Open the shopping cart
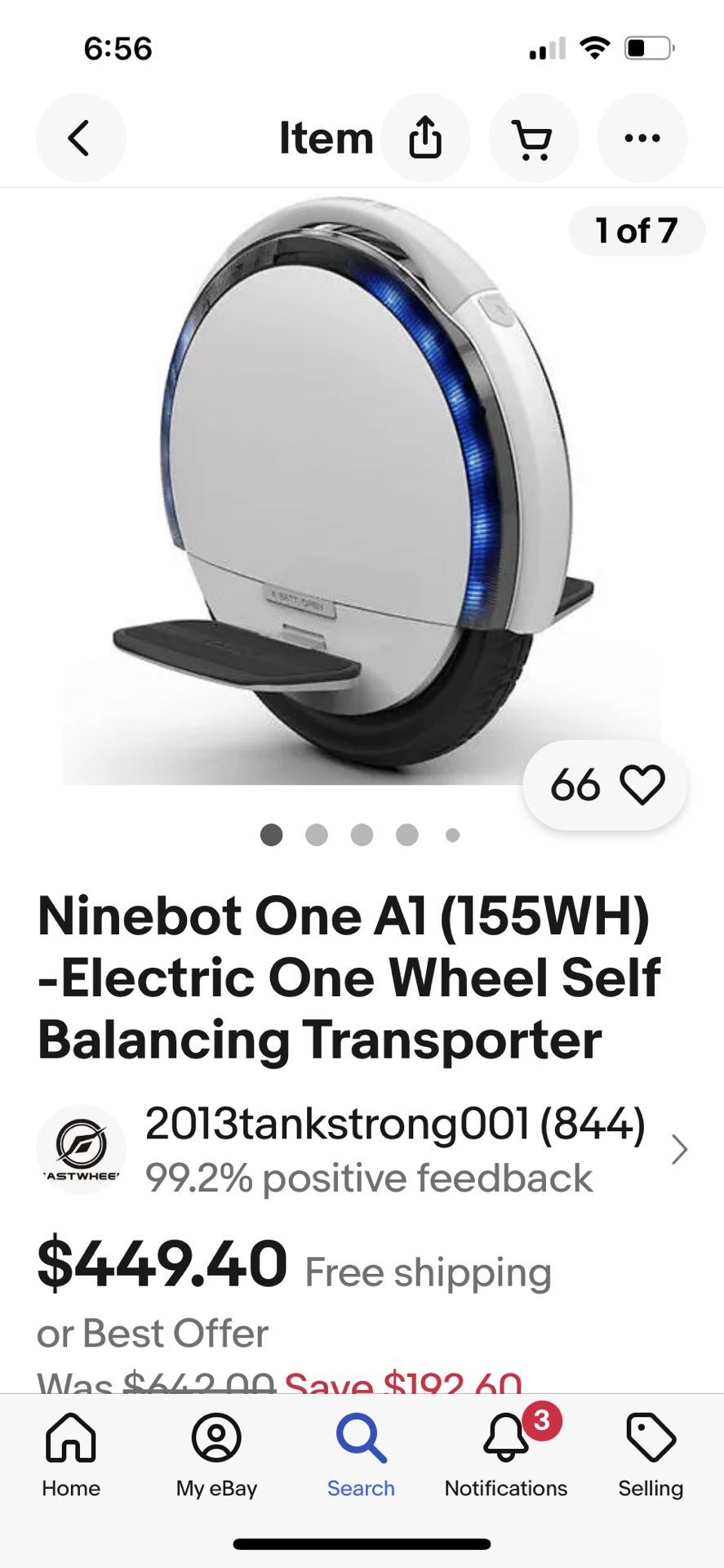This screenshot has height=1568, width=724. 534,138
